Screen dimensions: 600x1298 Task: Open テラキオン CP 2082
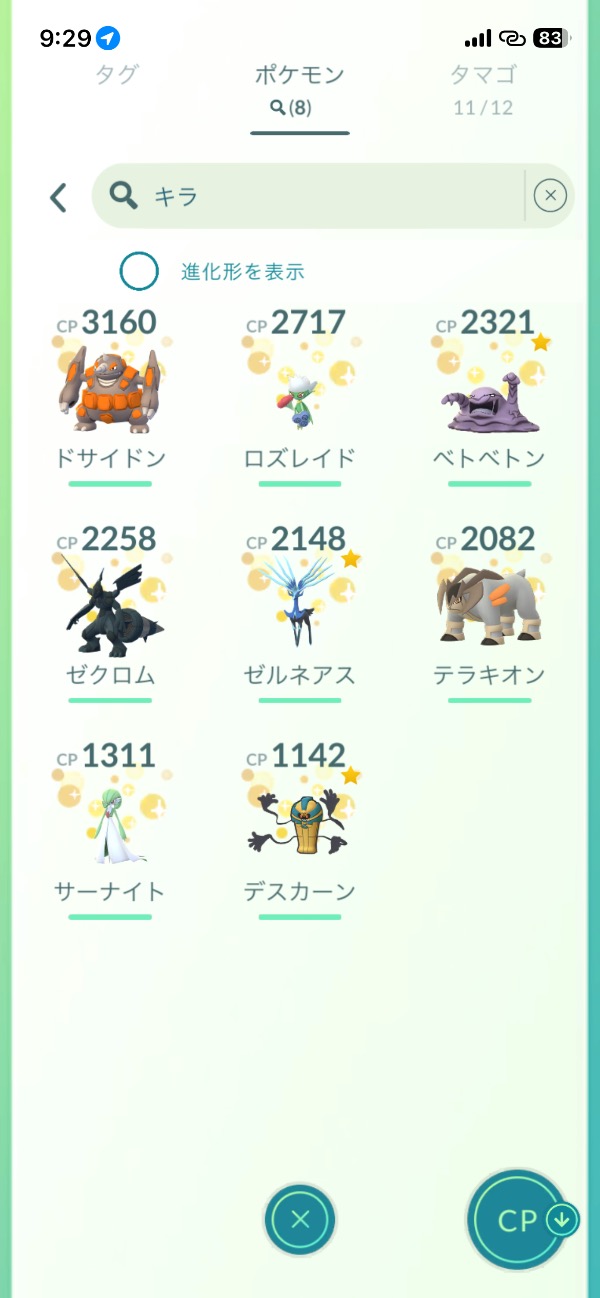[x=489, y=608]
